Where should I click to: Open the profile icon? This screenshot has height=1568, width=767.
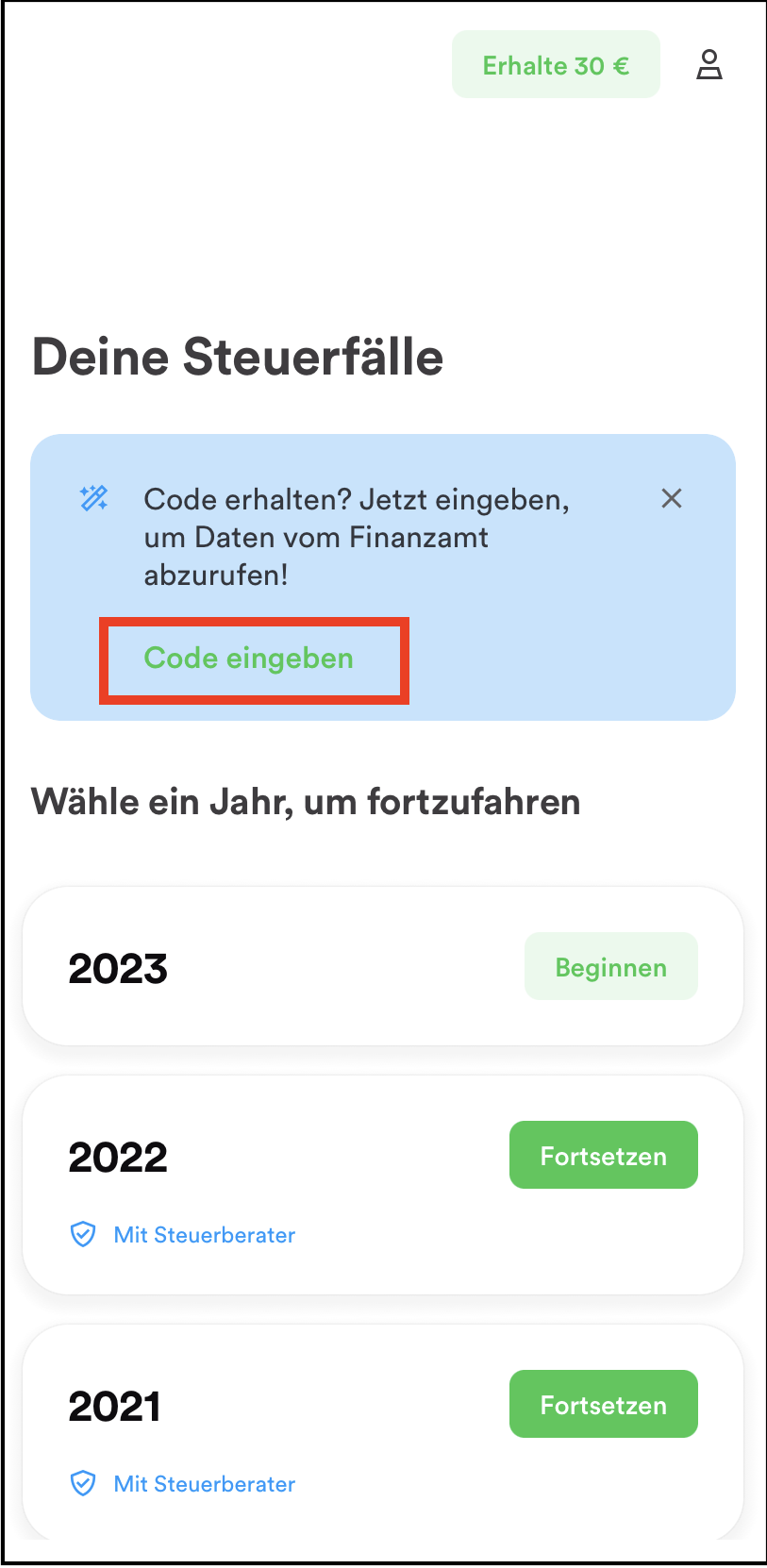tap(709, 65)
